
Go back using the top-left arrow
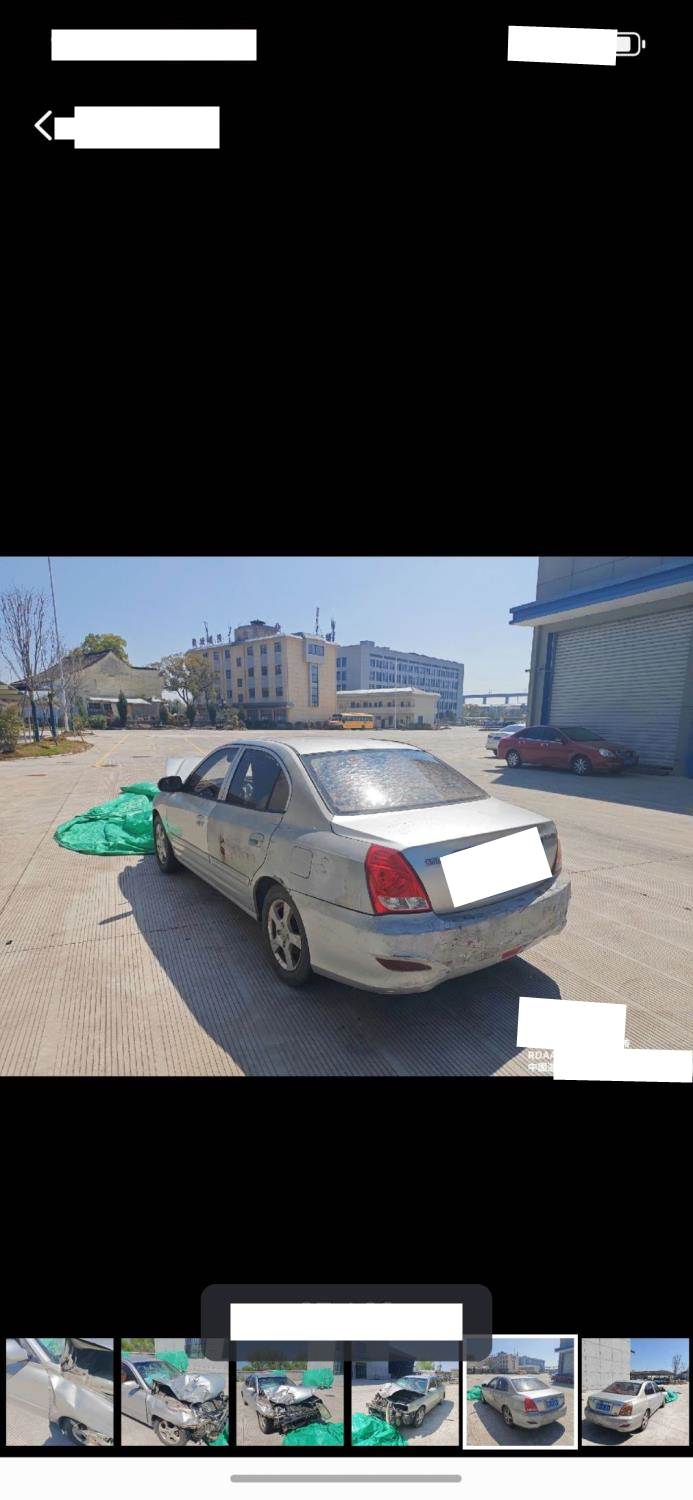tap(43, 126)
